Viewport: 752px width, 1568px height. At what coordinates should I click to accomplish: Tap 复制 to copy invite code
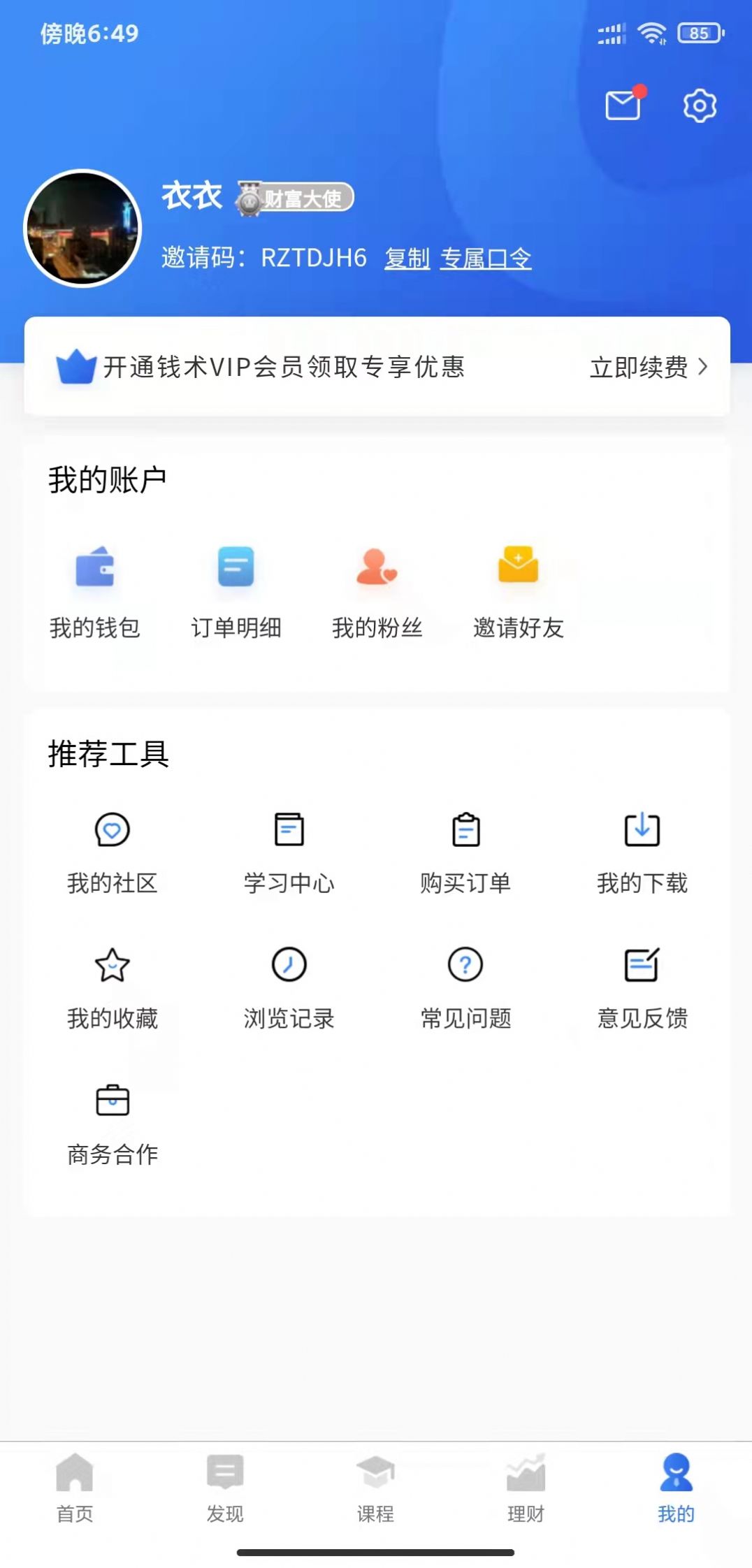coord(405,257)
